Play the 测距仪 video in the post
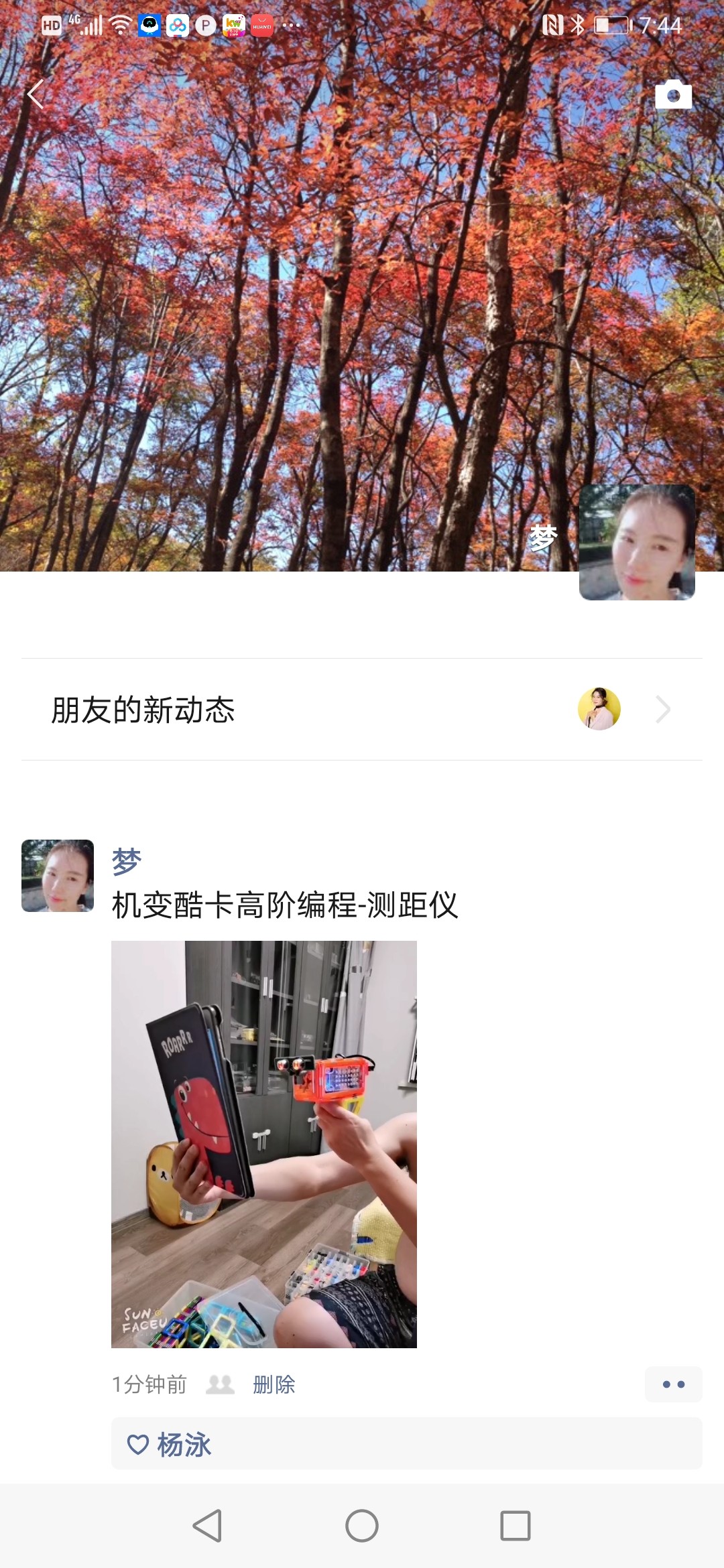 click(264, 1145)
